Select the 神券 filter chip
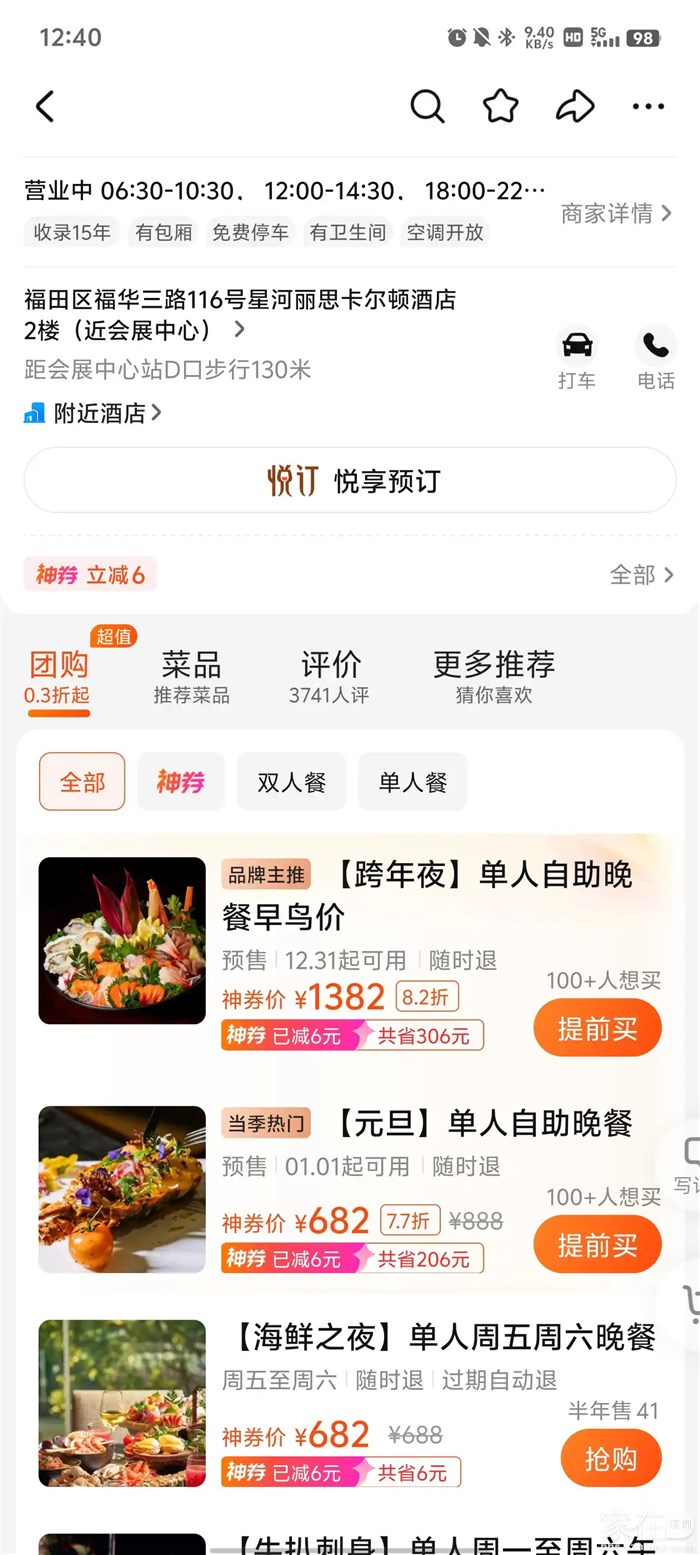Image resolution: width=700 pixels, height=1555 pixels. 181,782
